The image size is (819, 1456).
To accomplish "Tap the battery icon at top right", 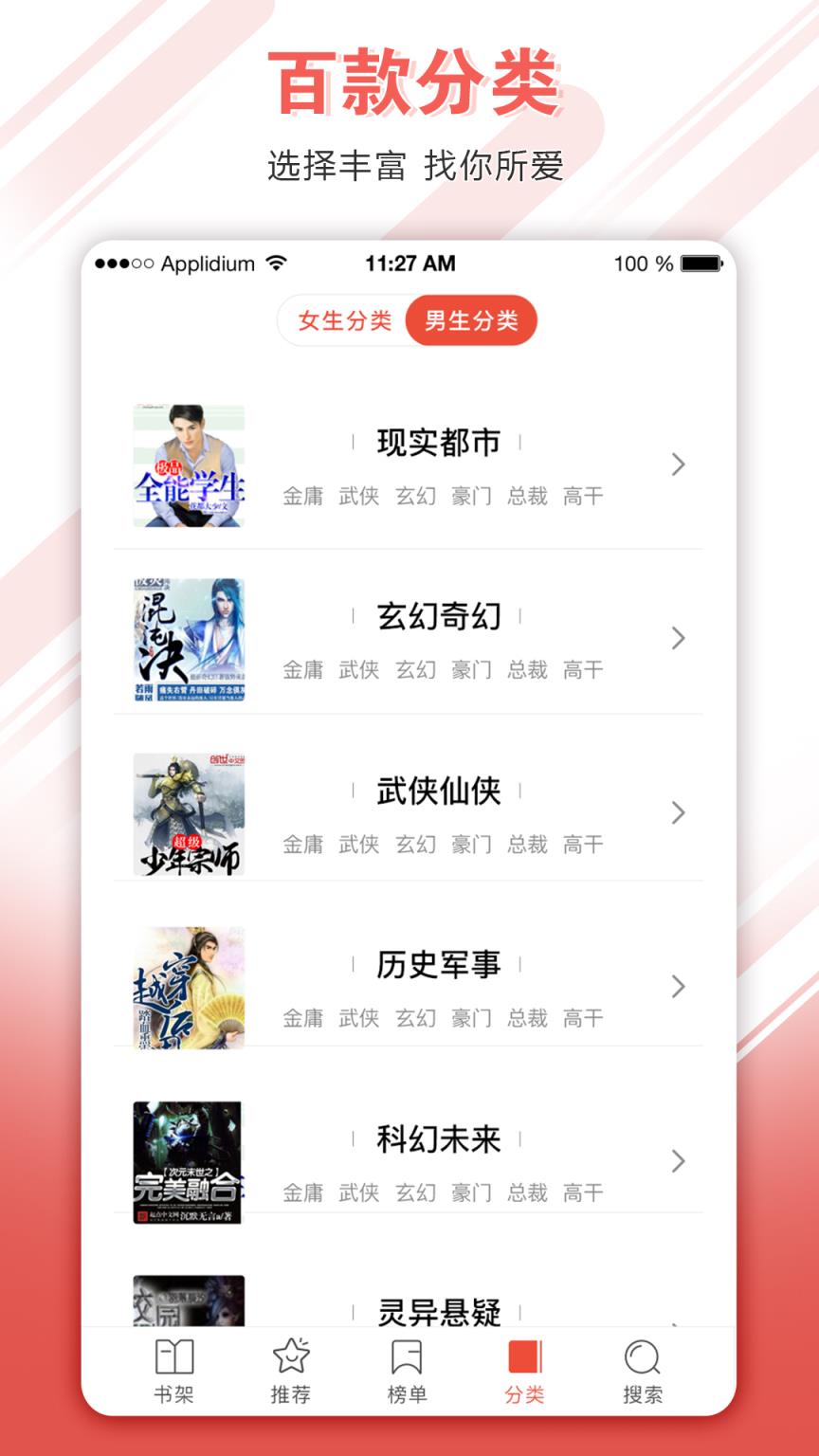I will pyautogui.click(x=701, y=264).
